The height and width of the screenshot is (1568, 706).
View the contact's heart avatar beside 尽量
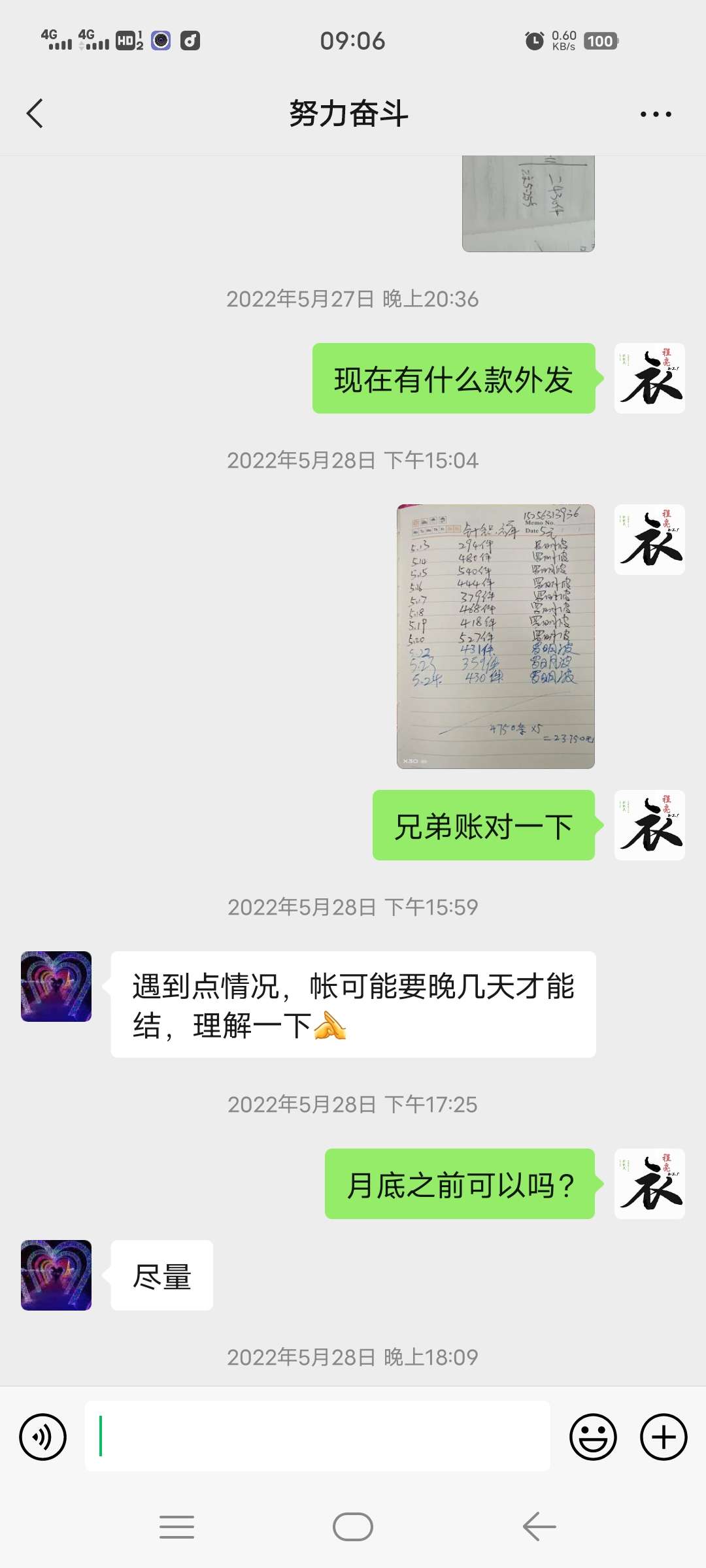tap(56, 1275)
